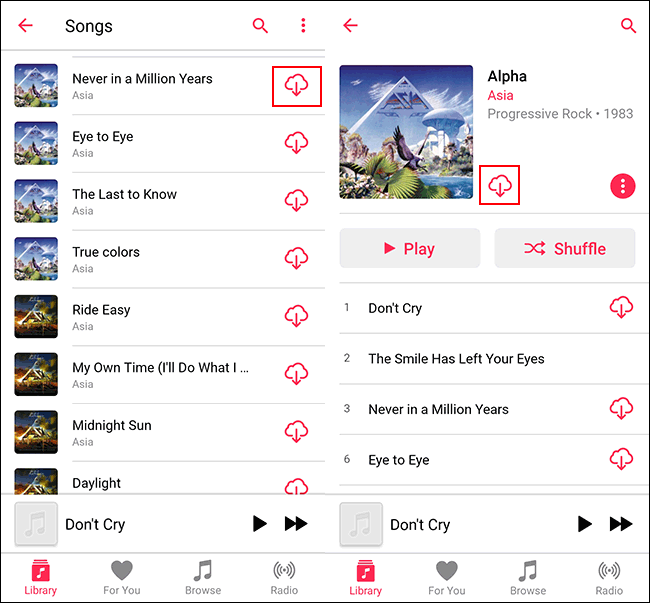The height and width of the screenshot is (603, 650).
Task: Shuffle the Alpha album
Action: click(565, 248)
